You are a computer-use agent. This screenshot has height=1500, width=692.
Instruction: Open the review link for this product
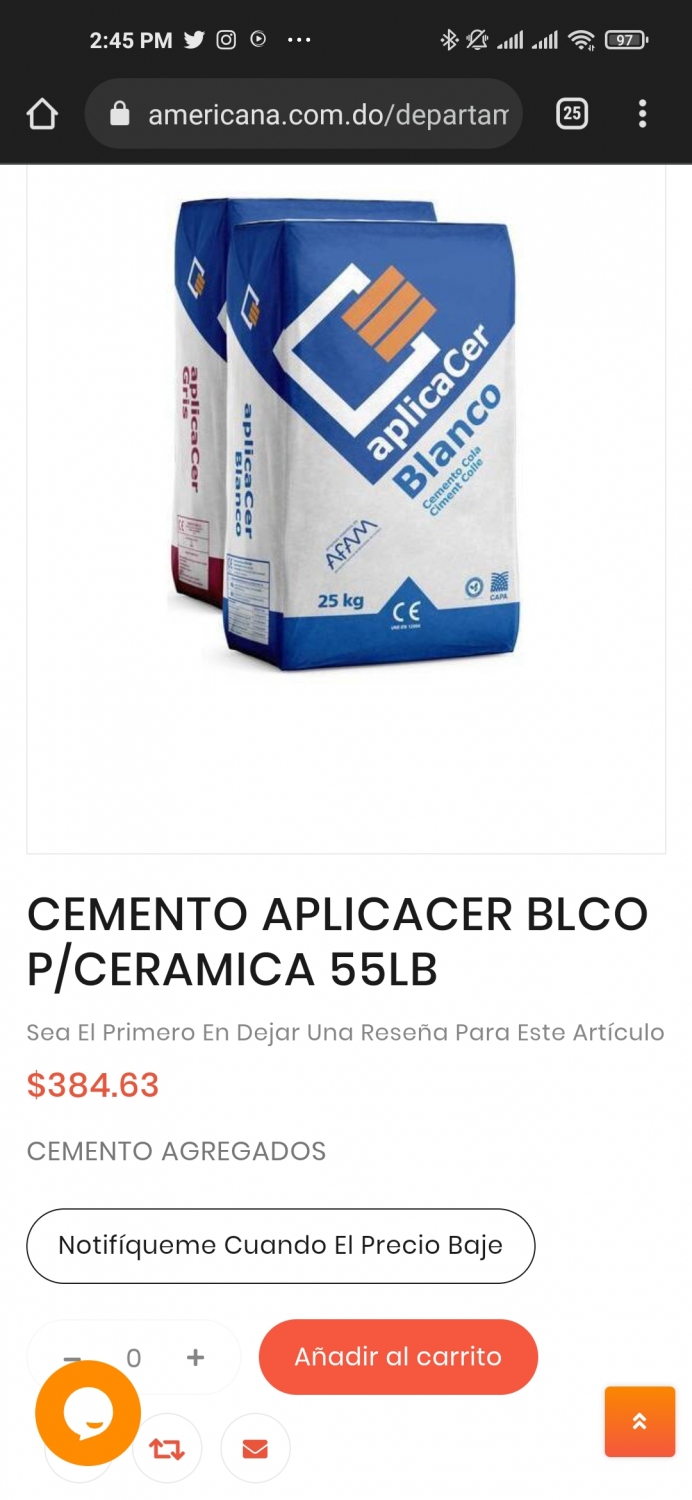[x=345, y=1032]
